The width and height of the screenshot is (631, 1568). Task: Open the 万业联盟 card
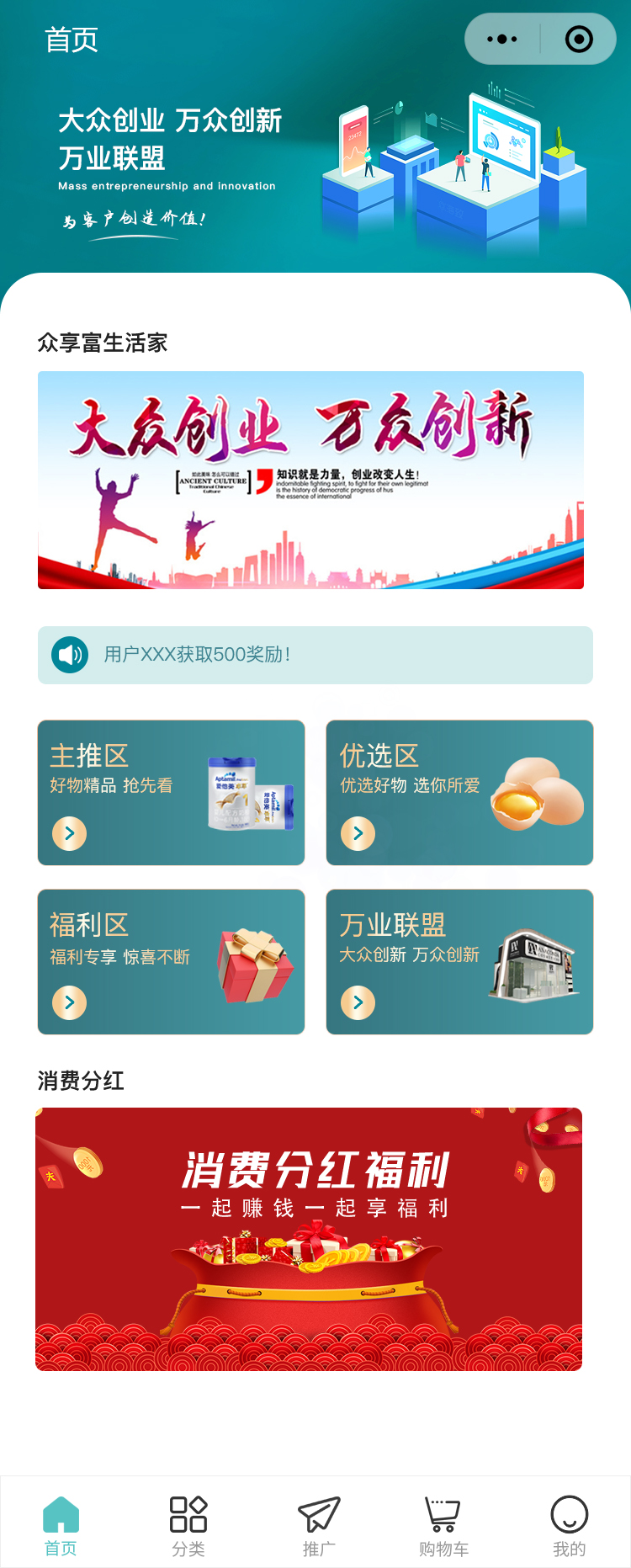(x=459, y=961)
